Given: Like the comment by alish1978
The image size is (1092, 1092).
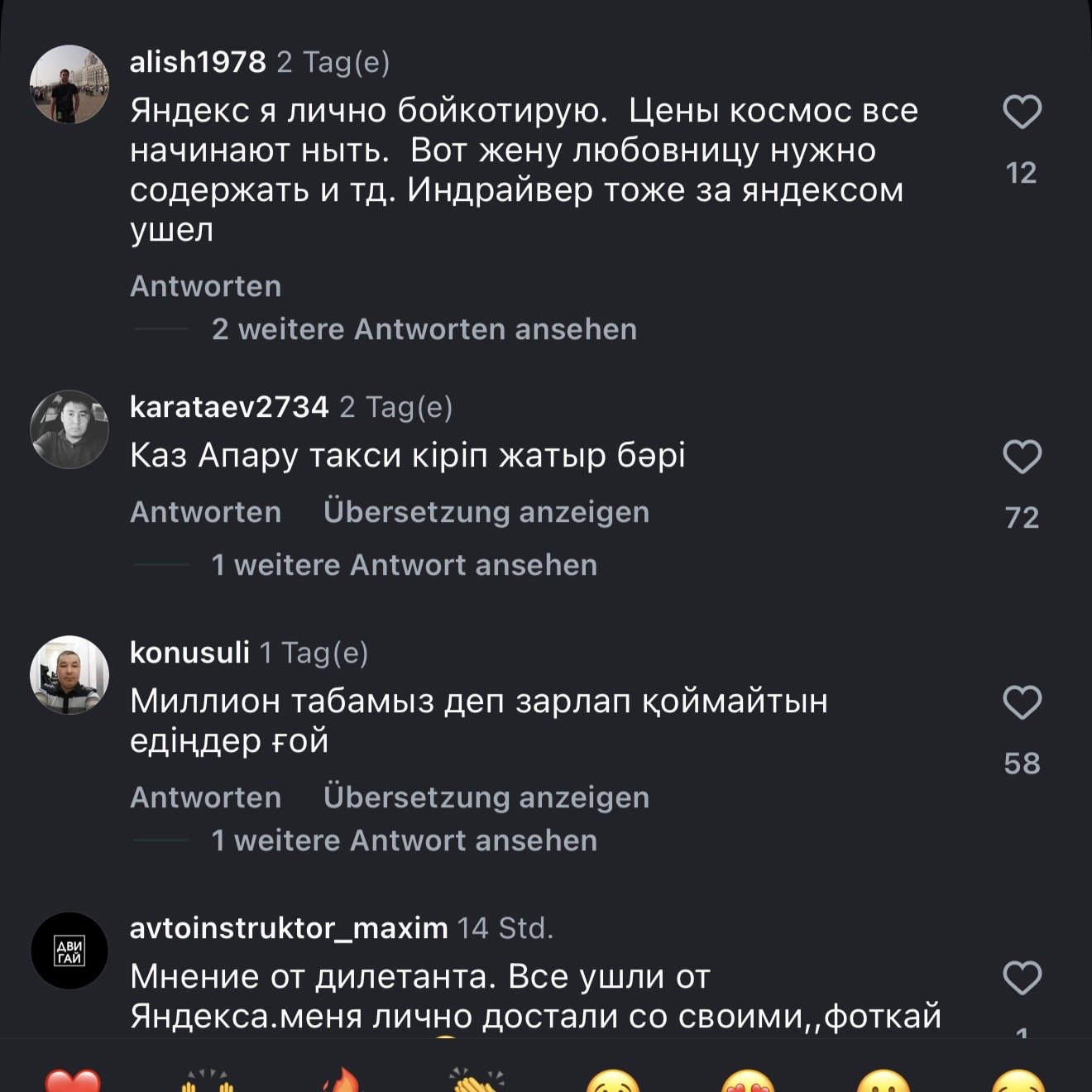Looking at the screenshot, I should coord(1022,112).
